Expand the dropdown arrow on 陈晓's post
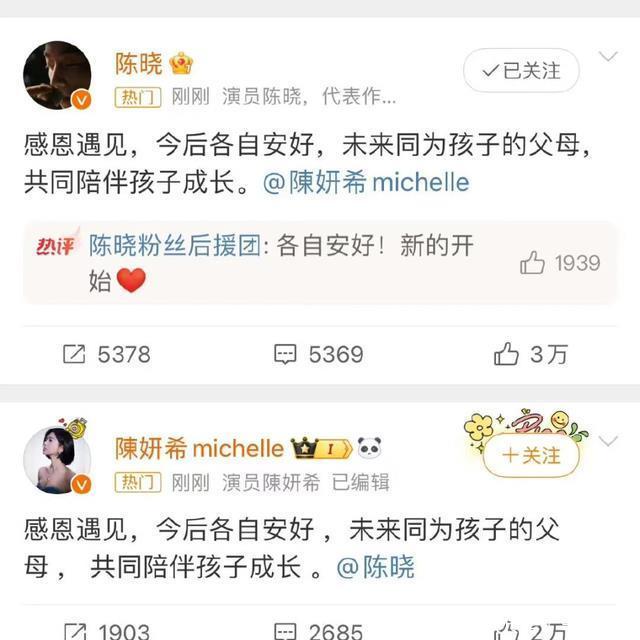Screen dimensions: 640x640 coord(608,57)
